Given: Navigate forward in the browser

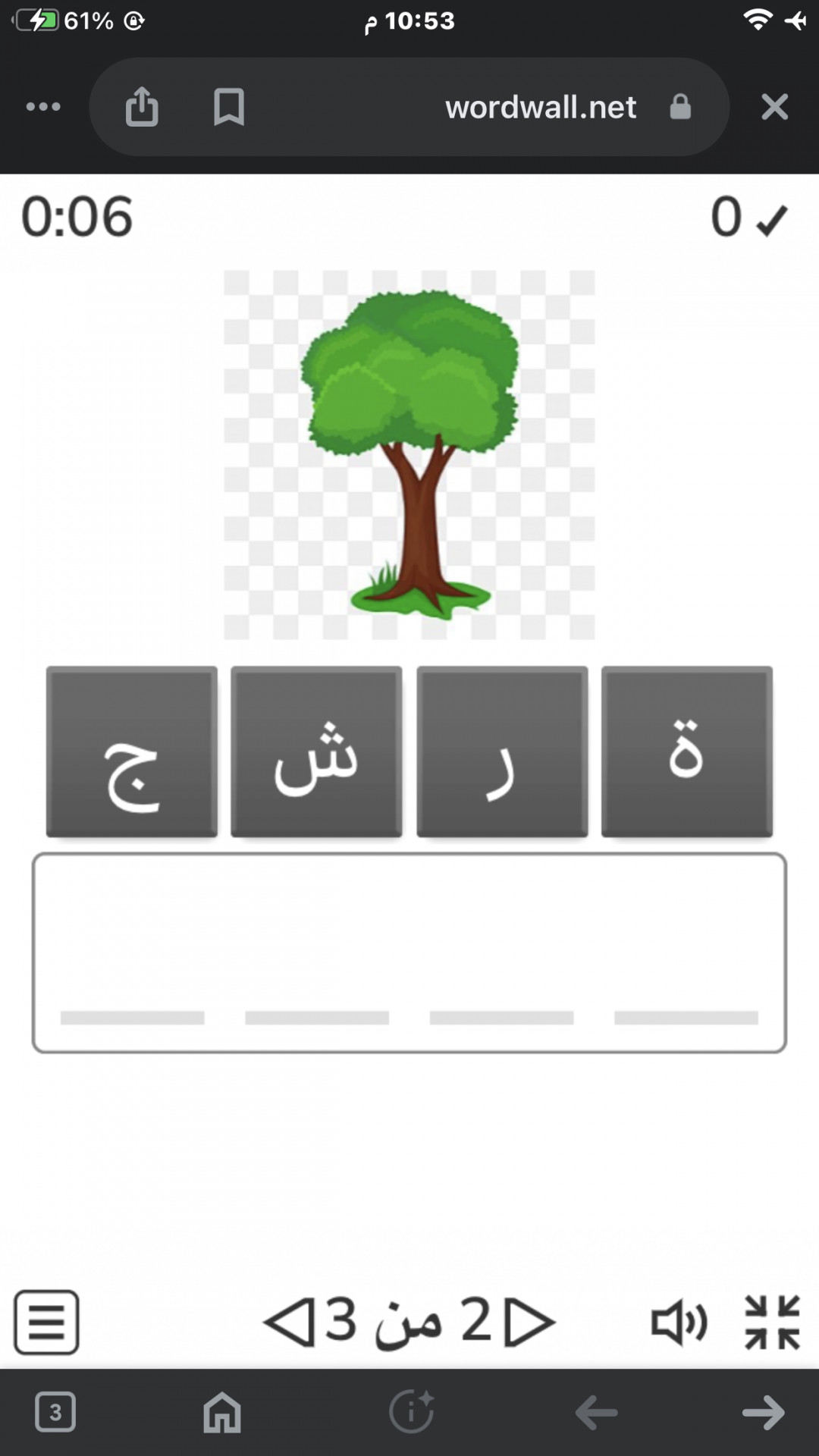Looking at the screenshot, I should click(763, 1412).
